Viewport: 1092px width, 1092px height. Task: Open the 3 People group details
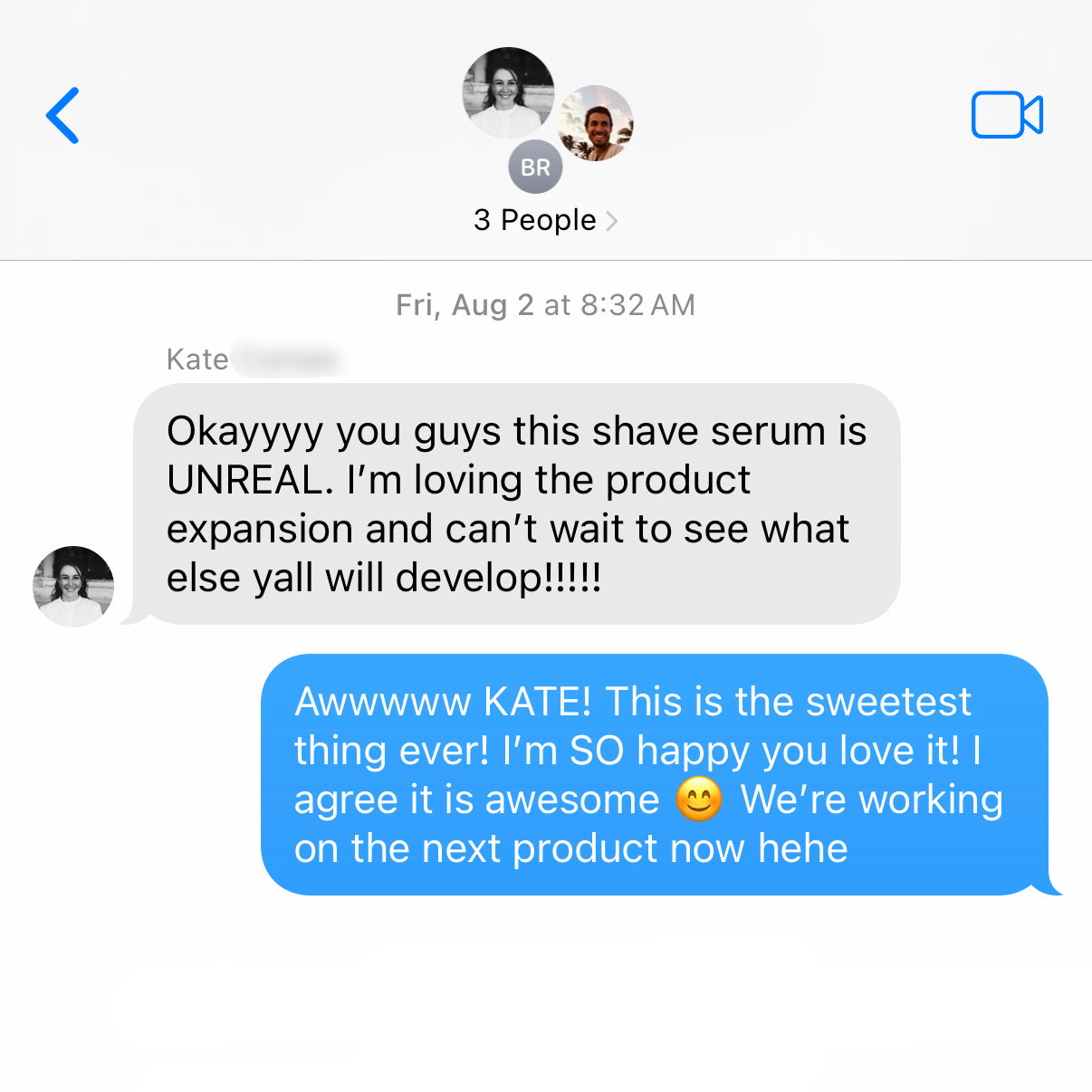pos(545,220)
